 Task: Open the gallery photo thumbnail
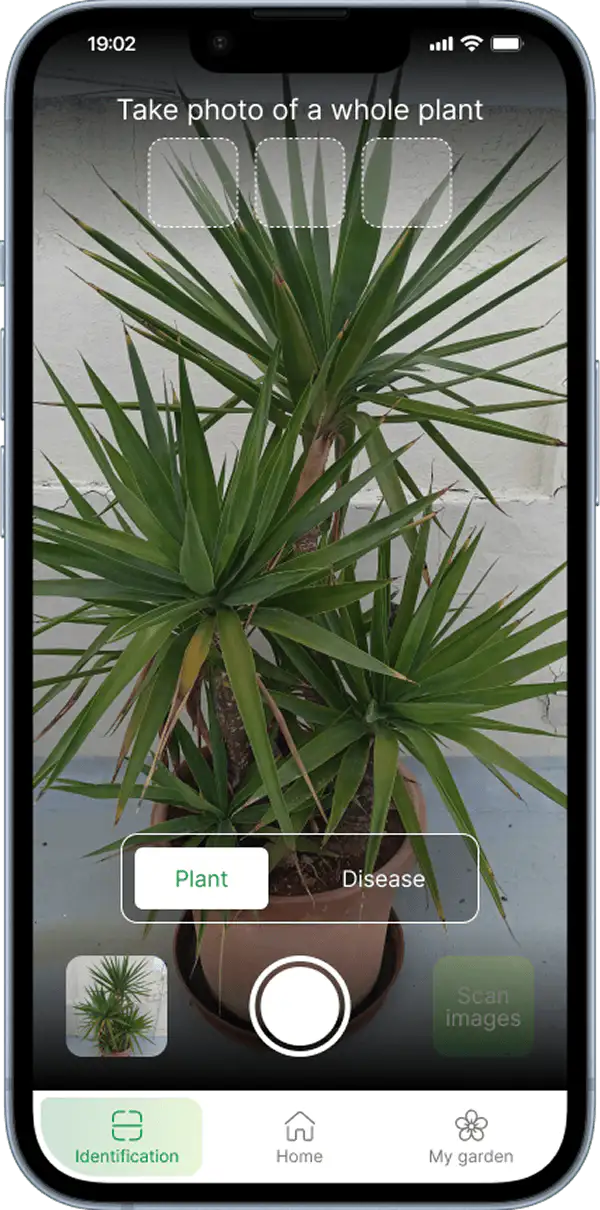tap(116, 1006)
